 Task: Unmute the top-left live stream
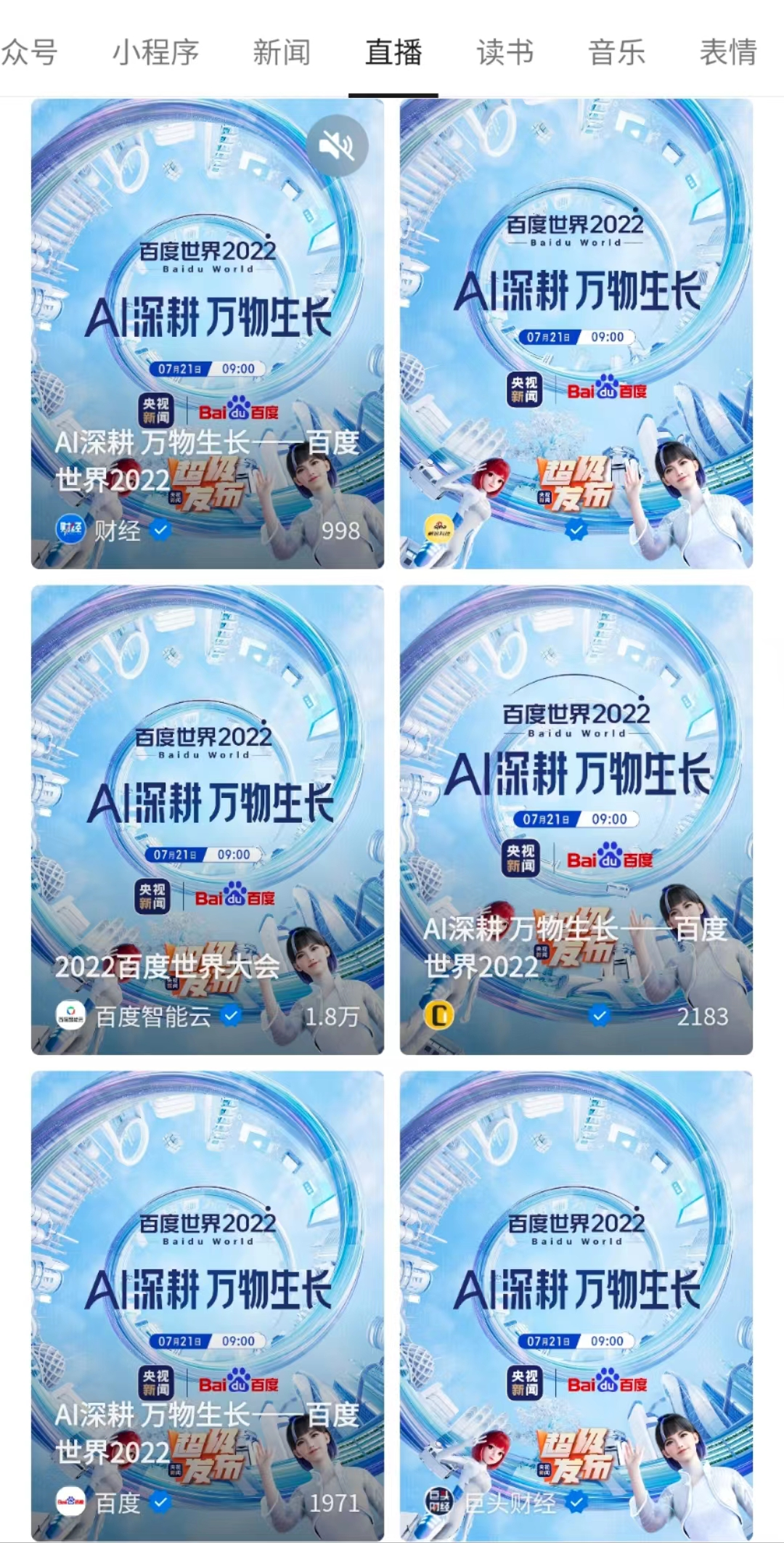(338, 145)
